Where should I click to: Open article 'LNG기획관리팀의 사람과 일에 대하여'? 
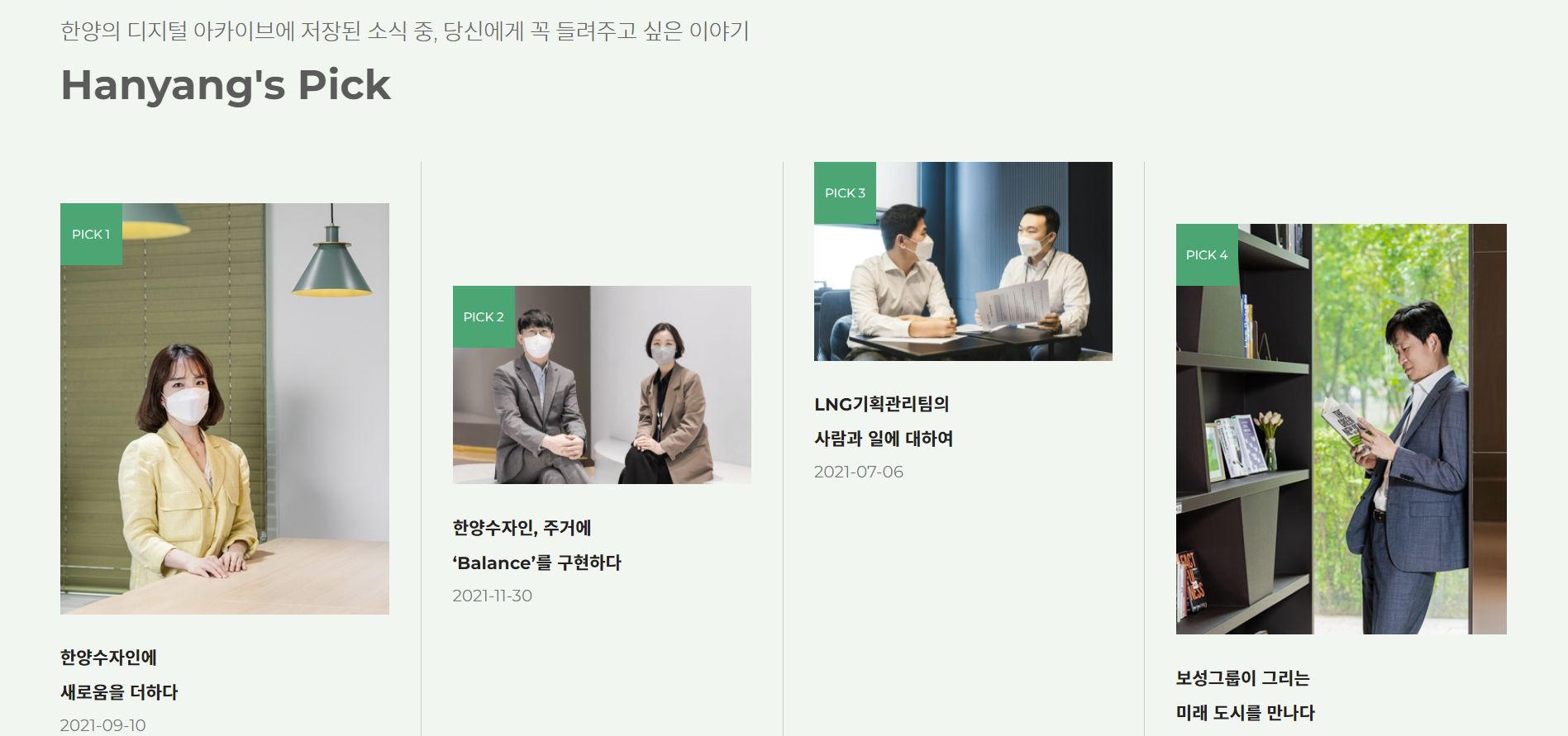(883, 421)
